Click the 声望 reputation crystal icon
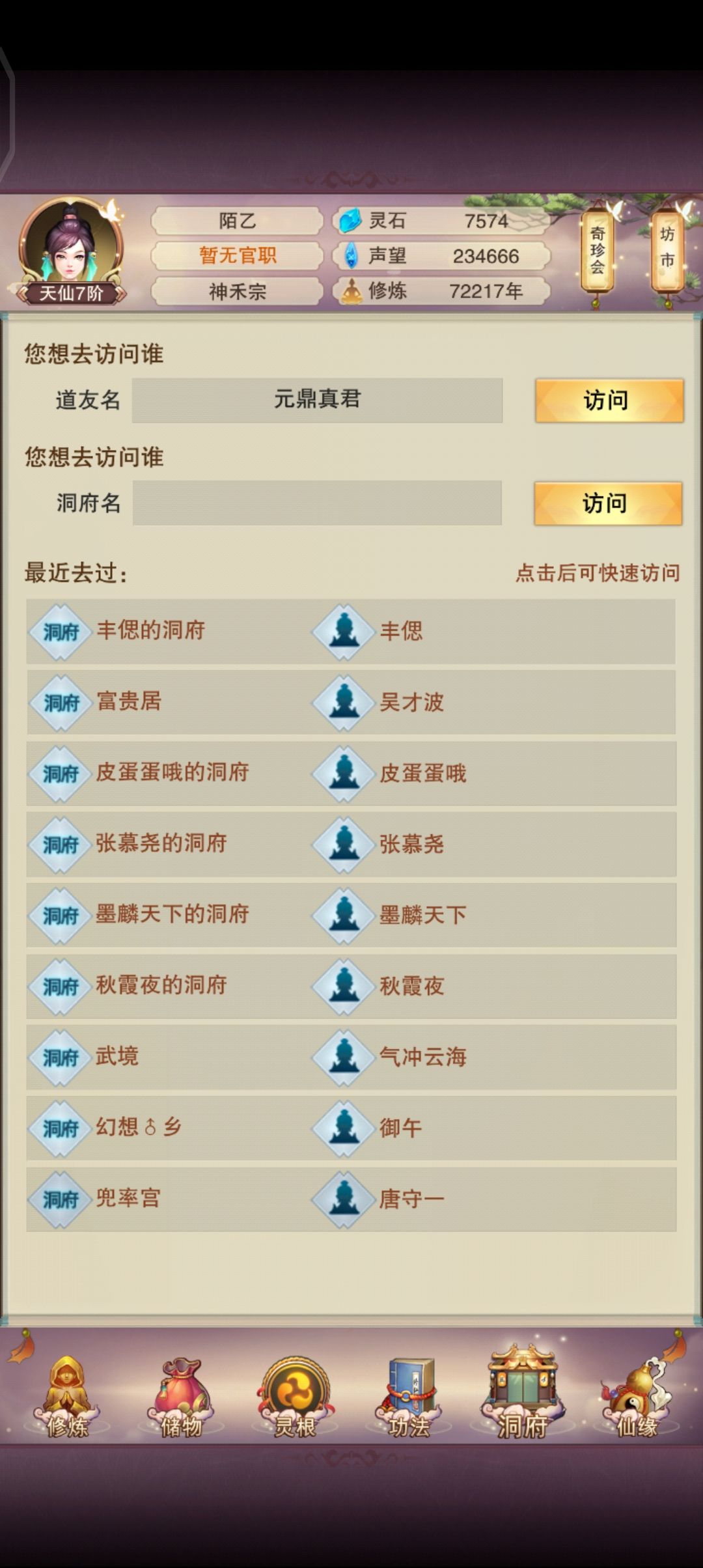The image size is (703, 1568). click(x=352, y=257)
